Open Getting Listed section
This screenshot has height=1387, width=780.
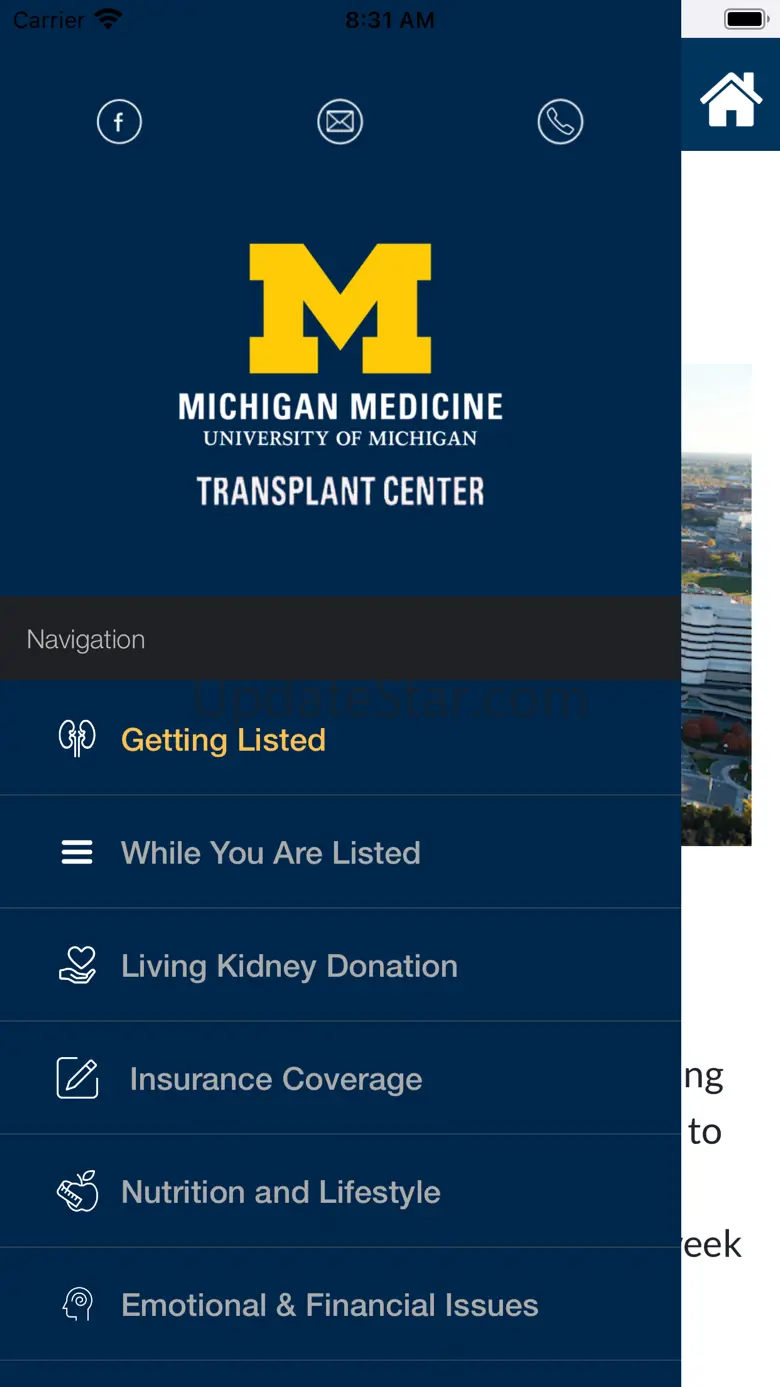[x=340, y=739]
